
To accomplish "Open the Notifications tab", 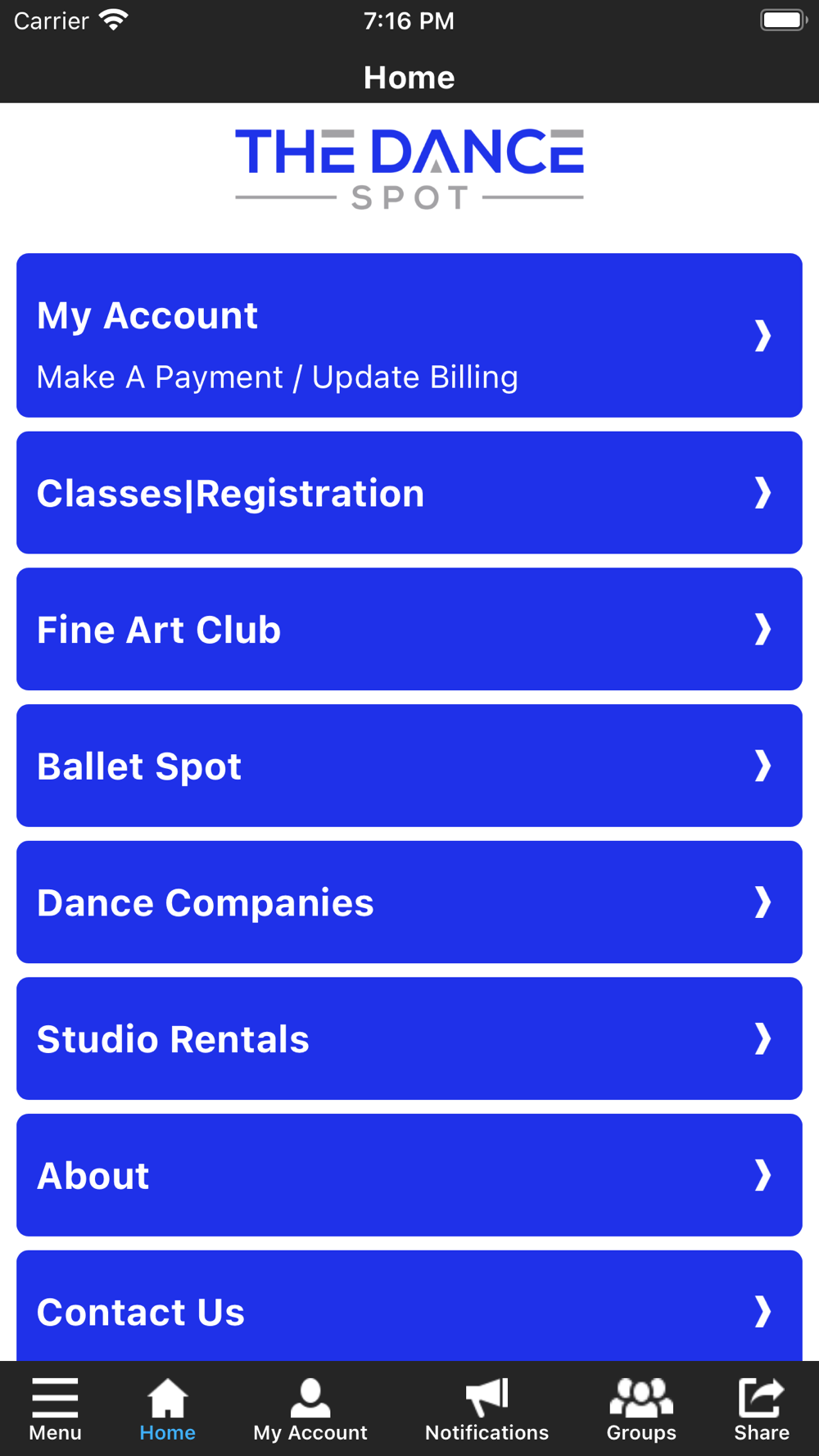I will point(486,1409).
